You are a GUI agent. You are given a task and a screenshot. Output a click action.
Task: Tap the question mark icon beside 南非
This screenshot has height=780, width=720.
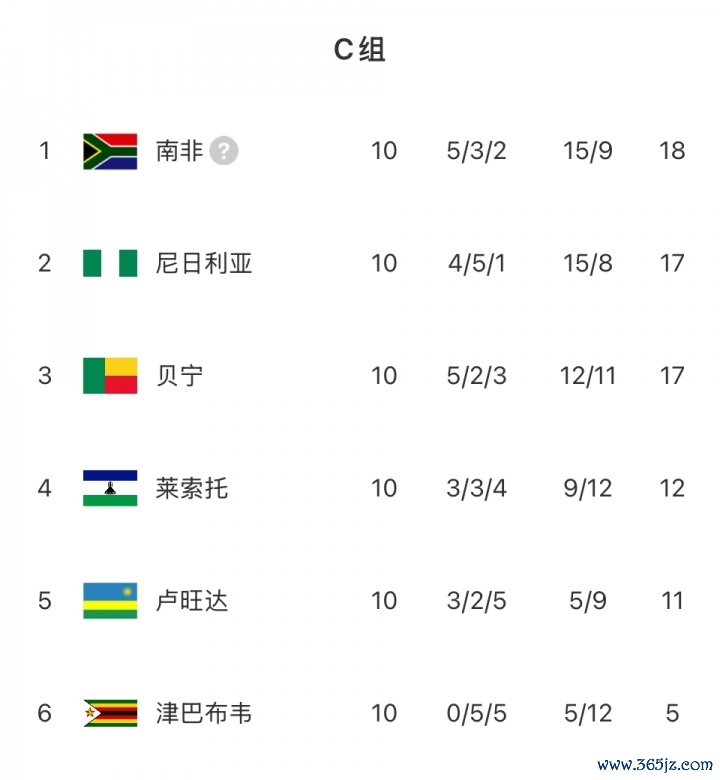click(224, 151)
